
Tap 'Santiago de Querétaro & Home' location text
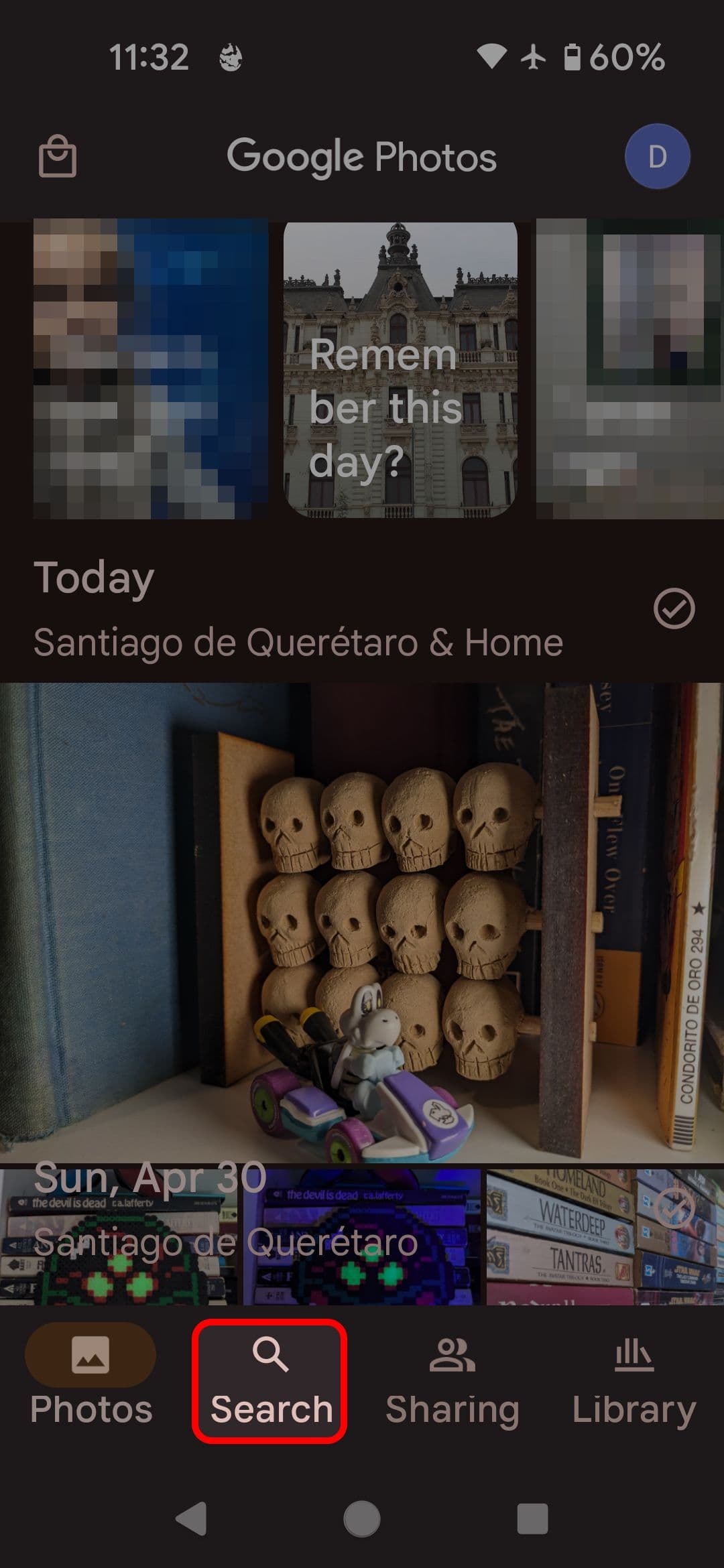299,642
